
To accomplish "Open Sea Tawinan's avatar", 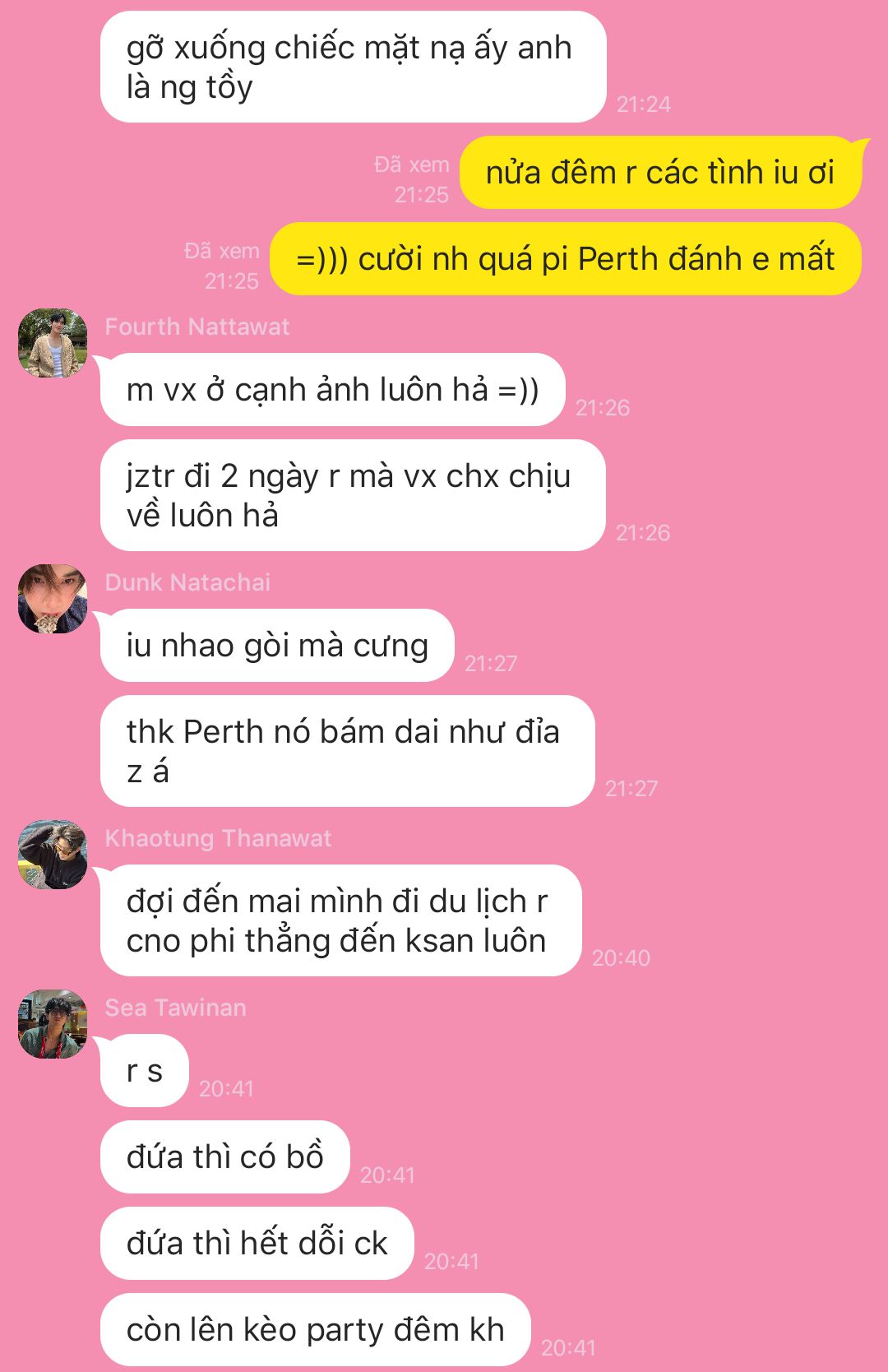I will click(53, 1024).
